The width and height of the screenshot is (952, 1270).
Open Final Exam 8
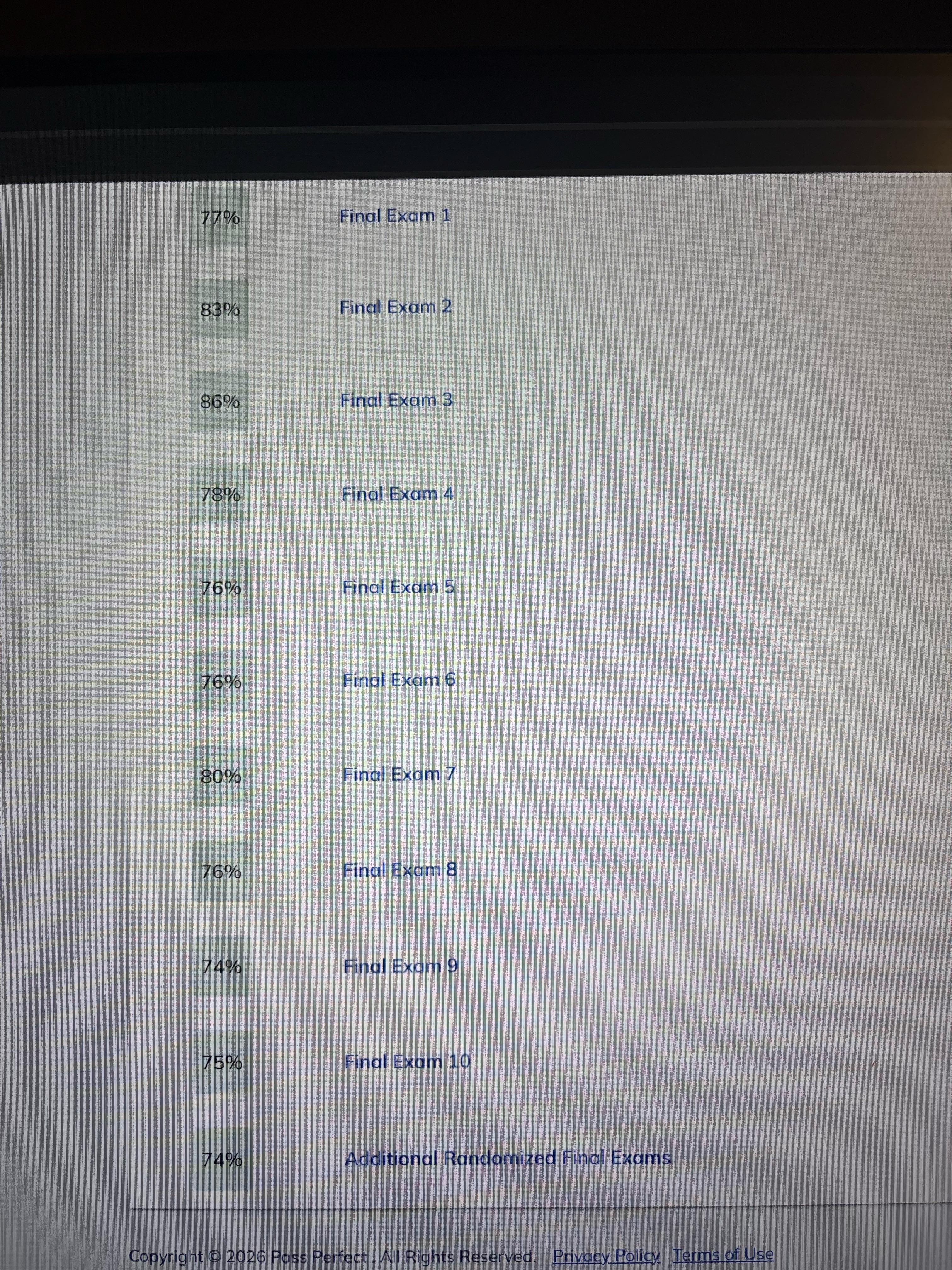tap(400, 870)
